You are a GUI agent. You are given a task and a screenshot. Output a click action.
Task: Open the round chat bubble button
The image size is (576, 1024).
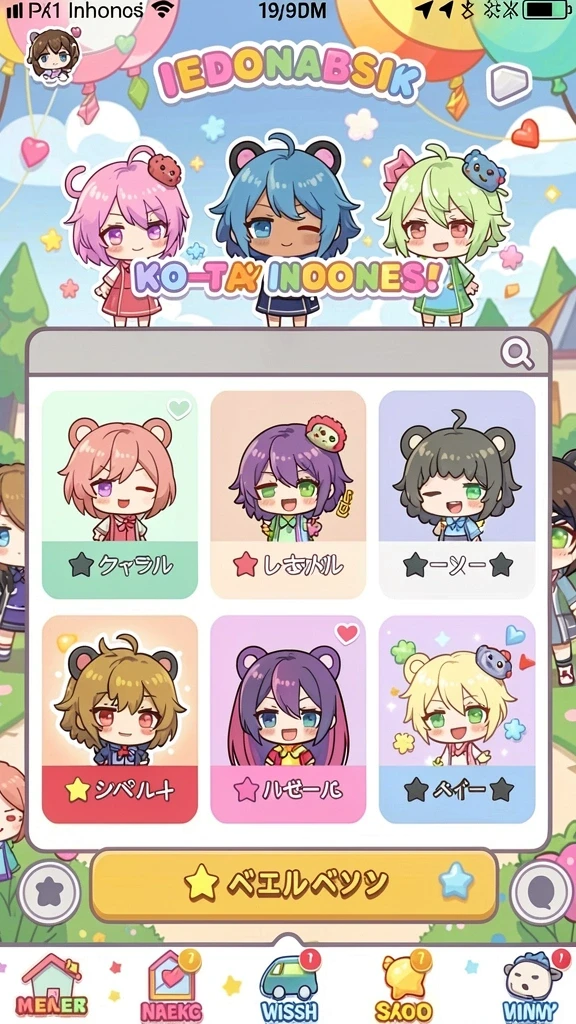tap(541, 892)
